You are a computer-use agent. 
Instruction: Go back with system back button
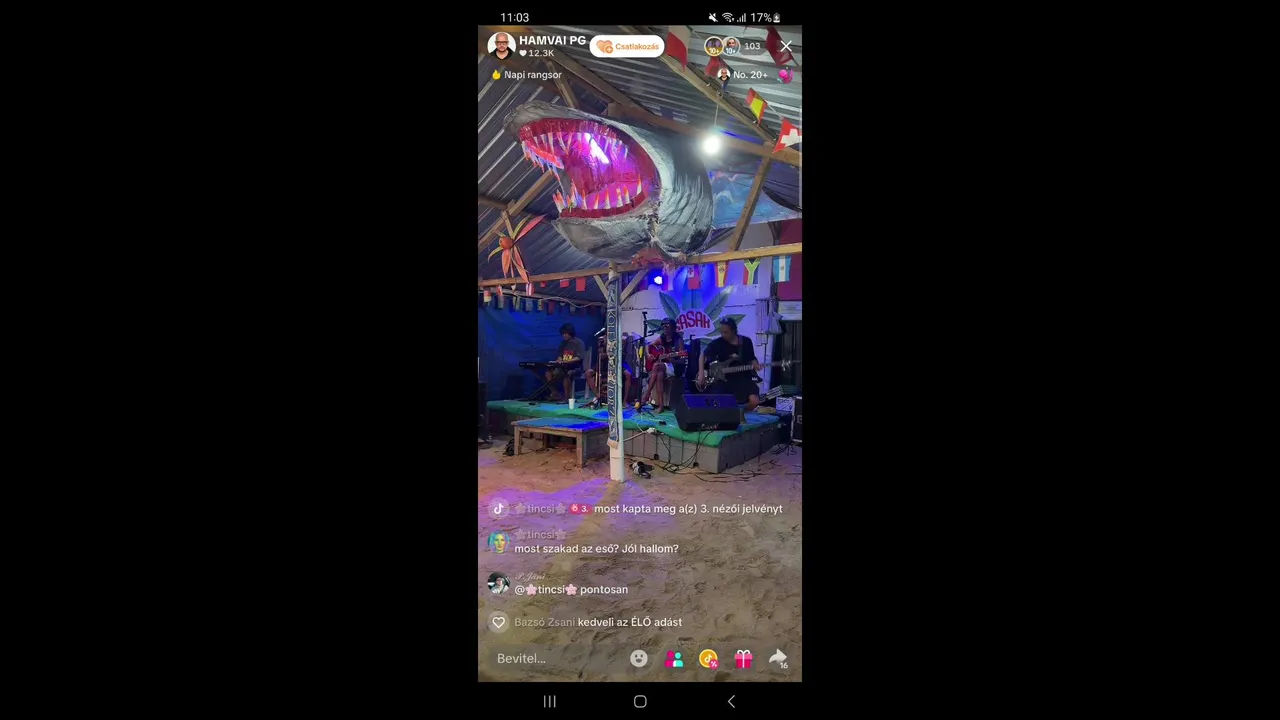[731, 702]
